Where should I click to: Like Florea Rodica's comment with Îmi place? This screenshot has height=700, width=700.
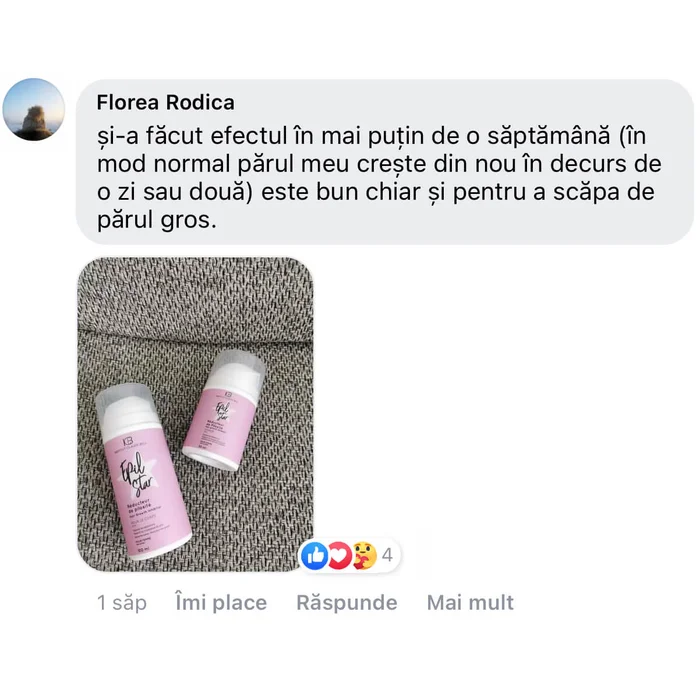pyautogui.click(x=220, y=603)
